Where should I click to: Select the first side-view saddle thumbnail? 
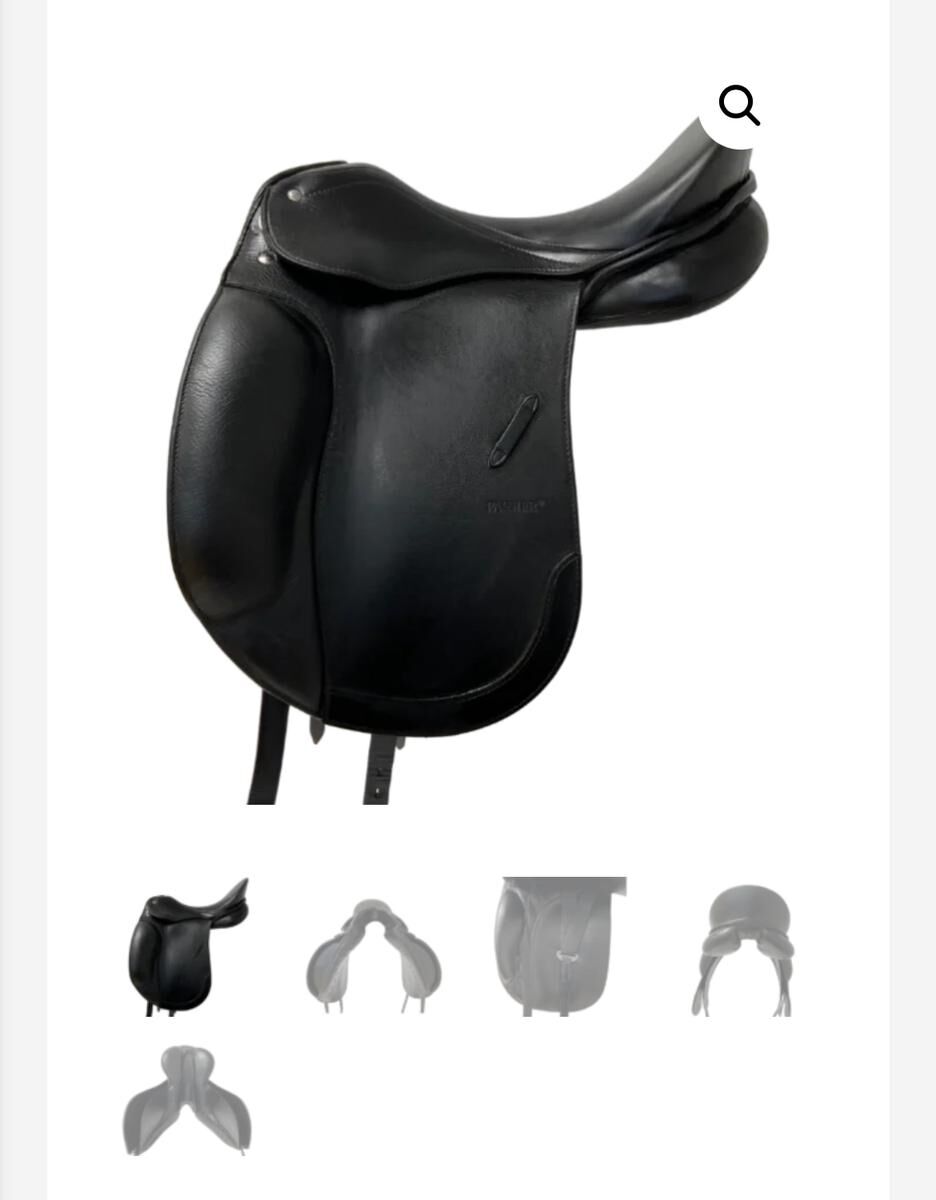(x=187, y=947)
